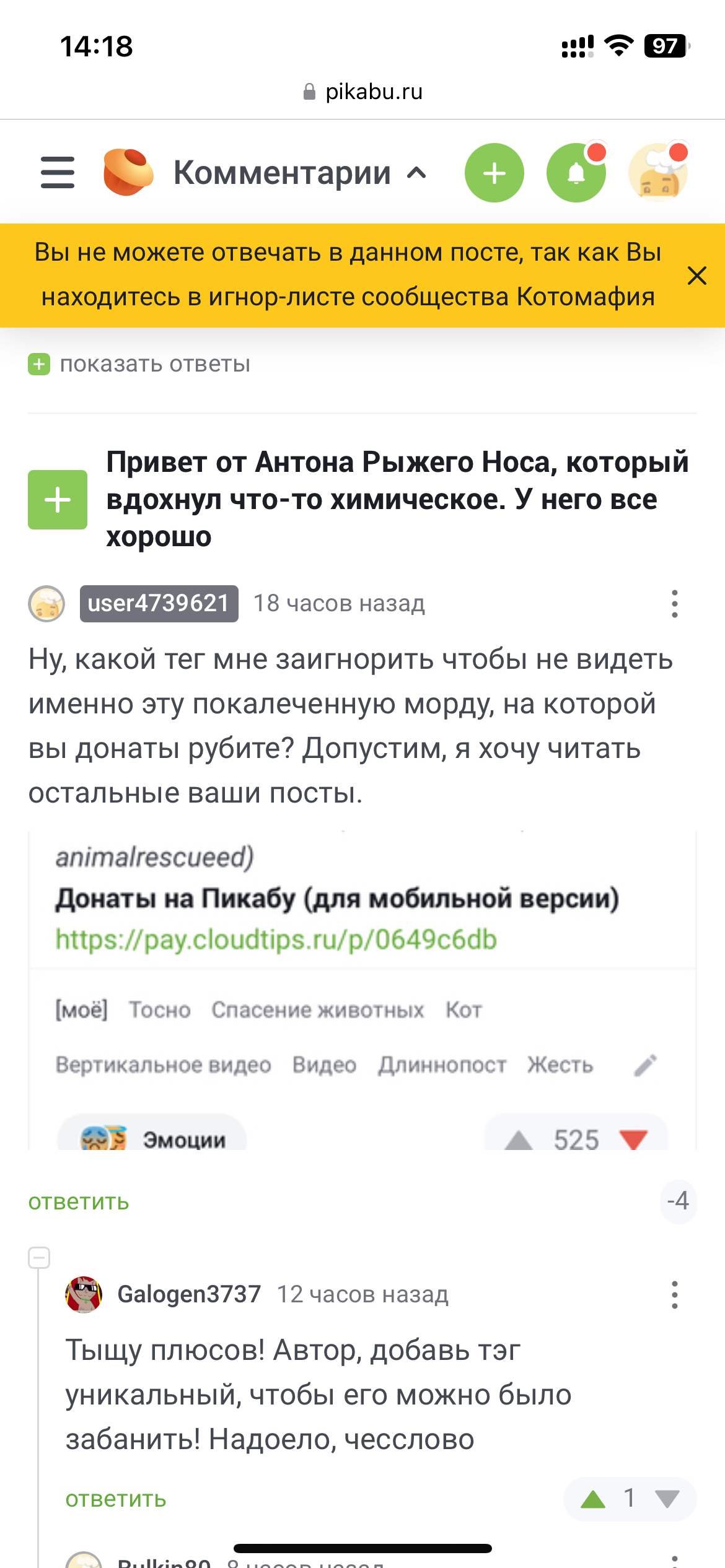Image resolution: width=725 pixels, height=1568 pixels.
Task: Open user4739621's profile
Action: 159,603
